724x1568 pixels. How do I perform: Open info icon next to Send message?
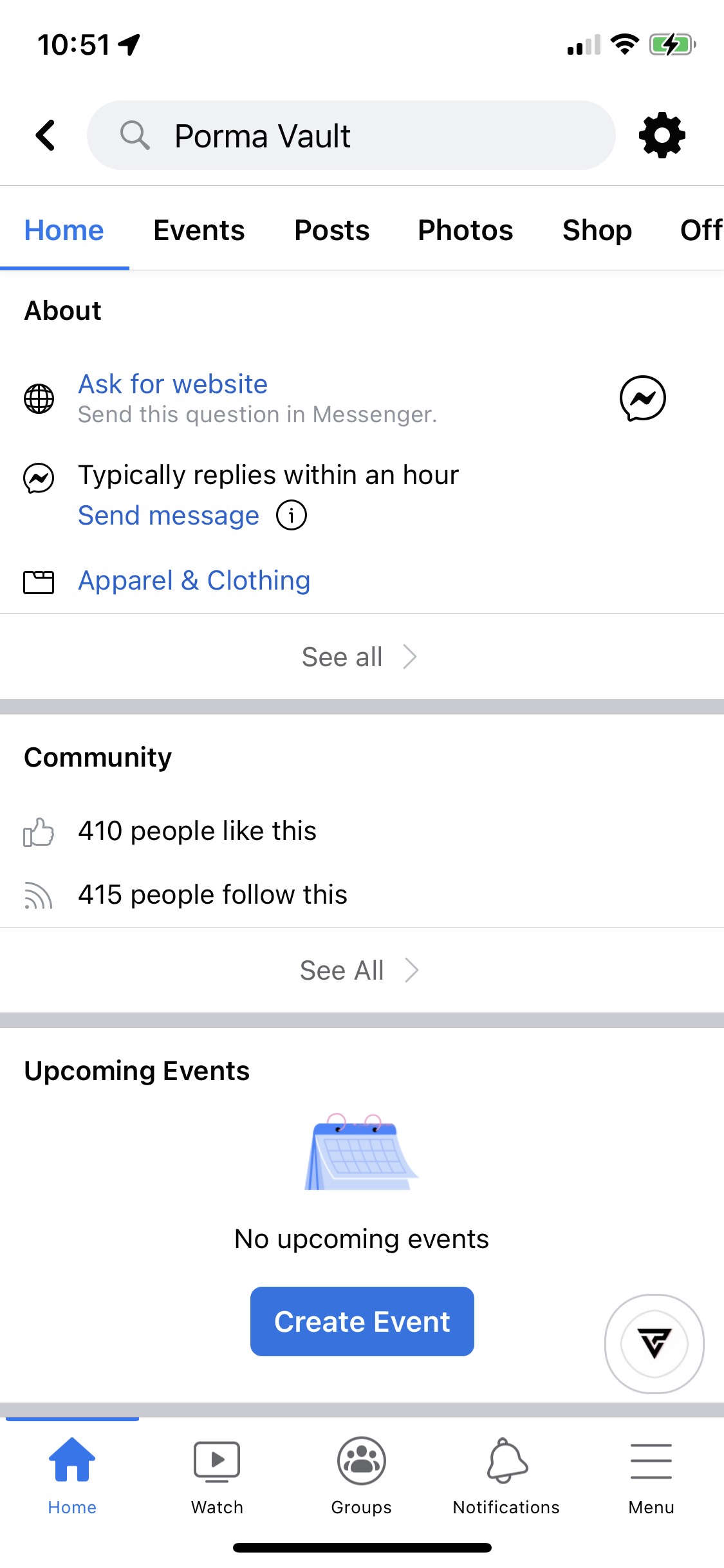(x=292, y=516)
